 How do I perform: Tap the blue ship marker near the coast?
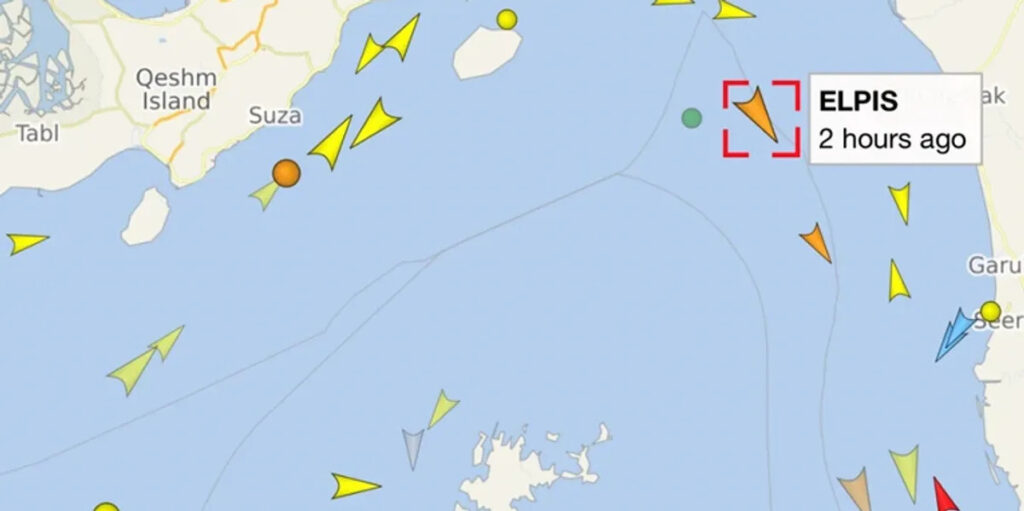(953, 335)
